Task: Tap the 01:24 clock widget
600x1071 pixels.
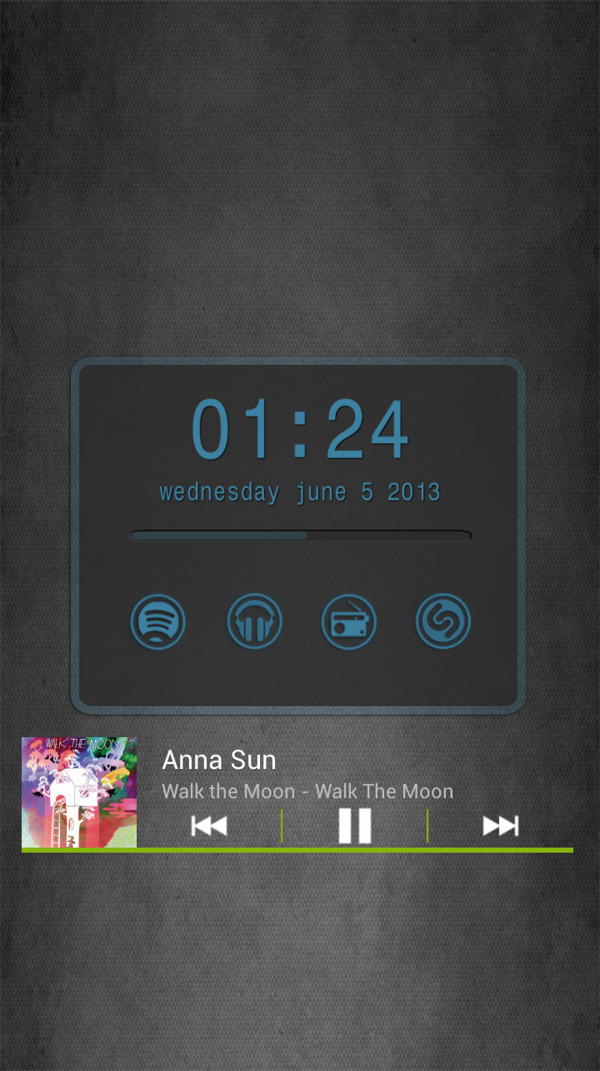Action: click(300, 431)
